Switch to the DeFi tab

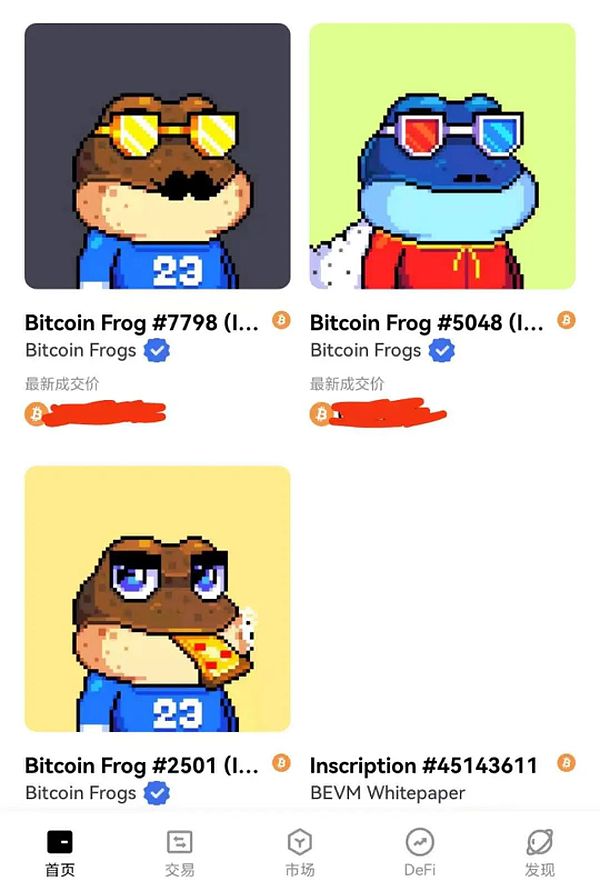coord(420,852)
